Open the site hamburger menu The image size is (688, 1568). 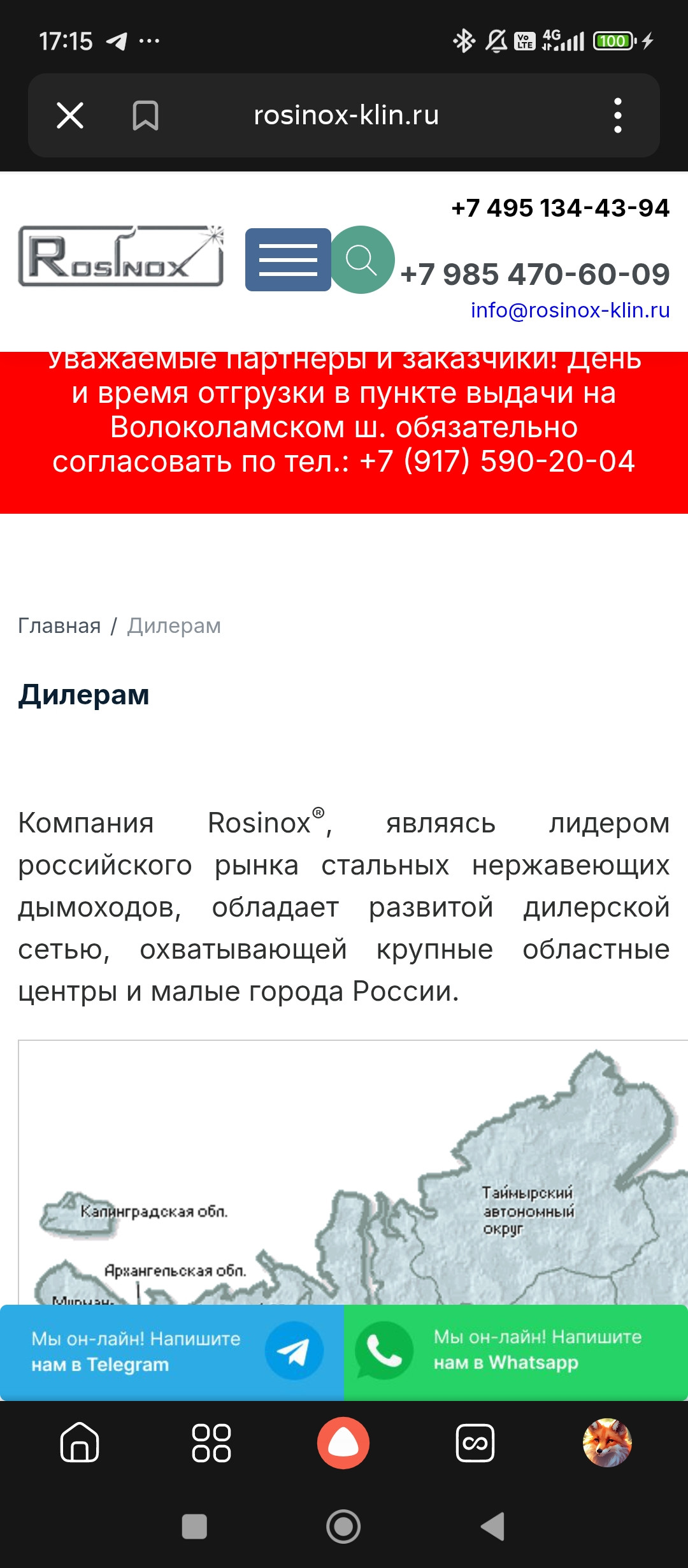288,260
